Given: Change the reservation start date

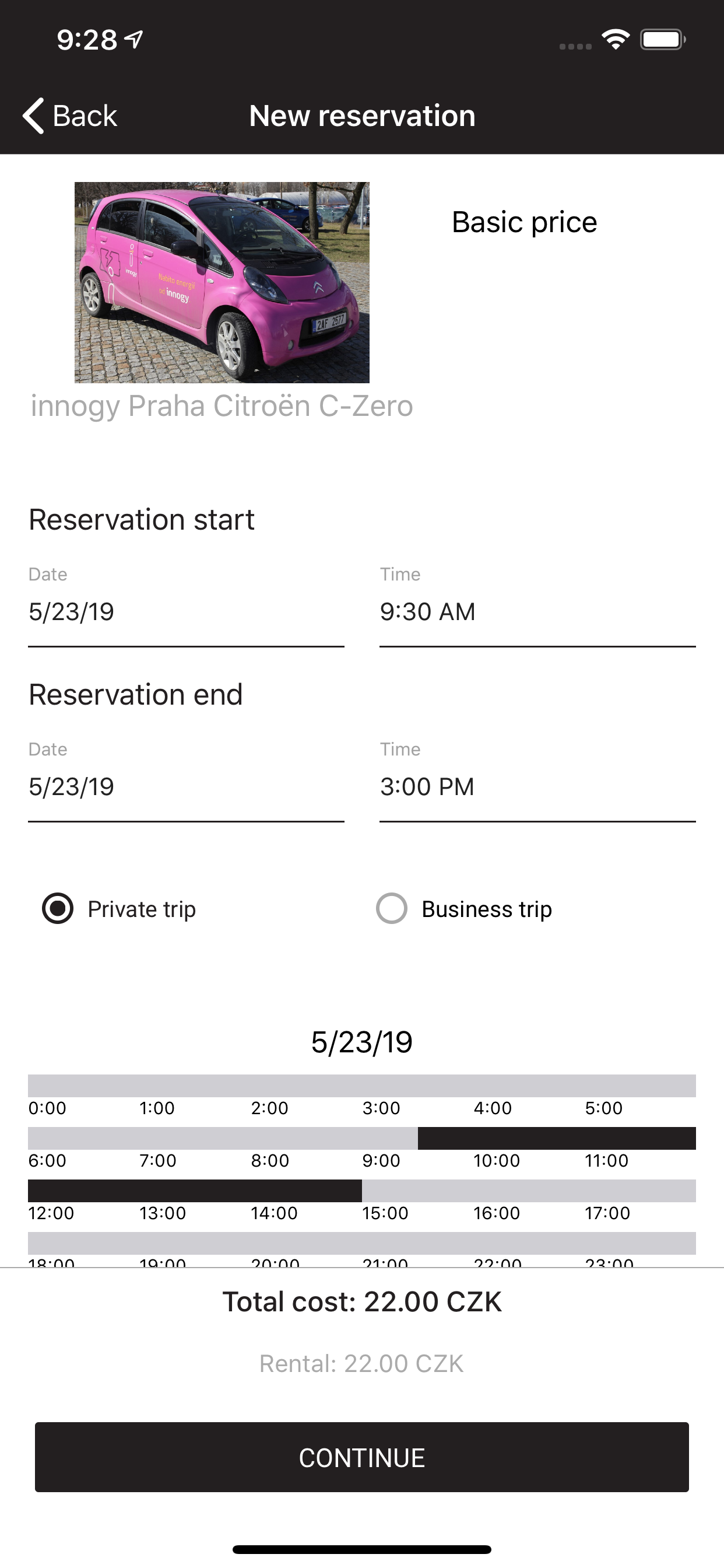Looking at the screenshot, I should 186,612.
